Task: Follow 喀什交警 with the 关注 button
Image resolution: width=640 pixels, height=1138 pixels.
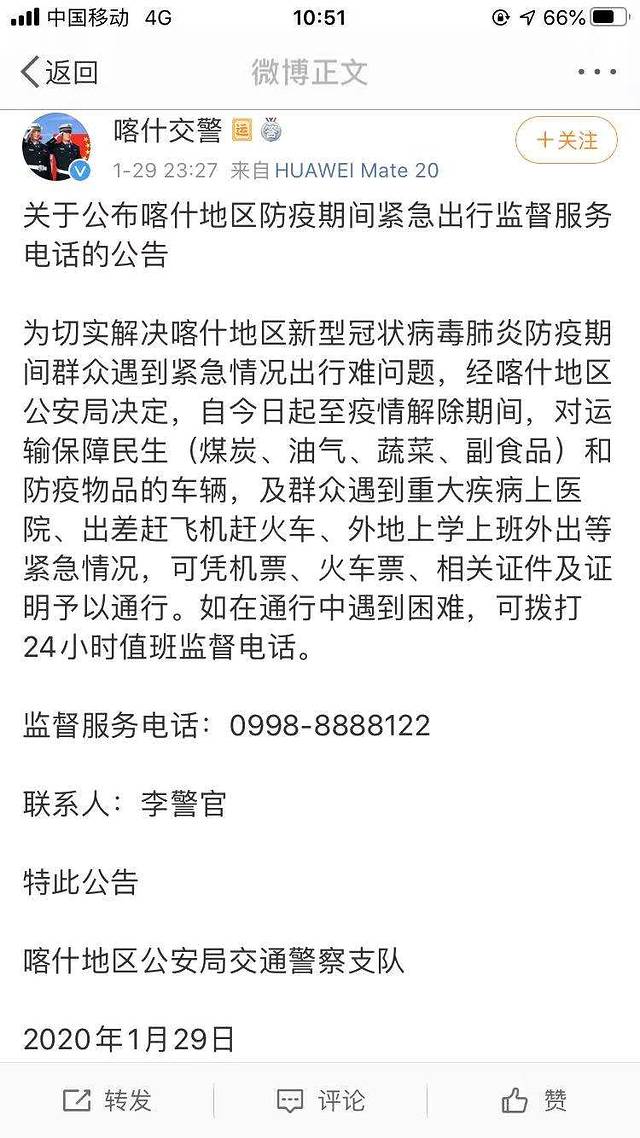Action: (x=566, y=141)
